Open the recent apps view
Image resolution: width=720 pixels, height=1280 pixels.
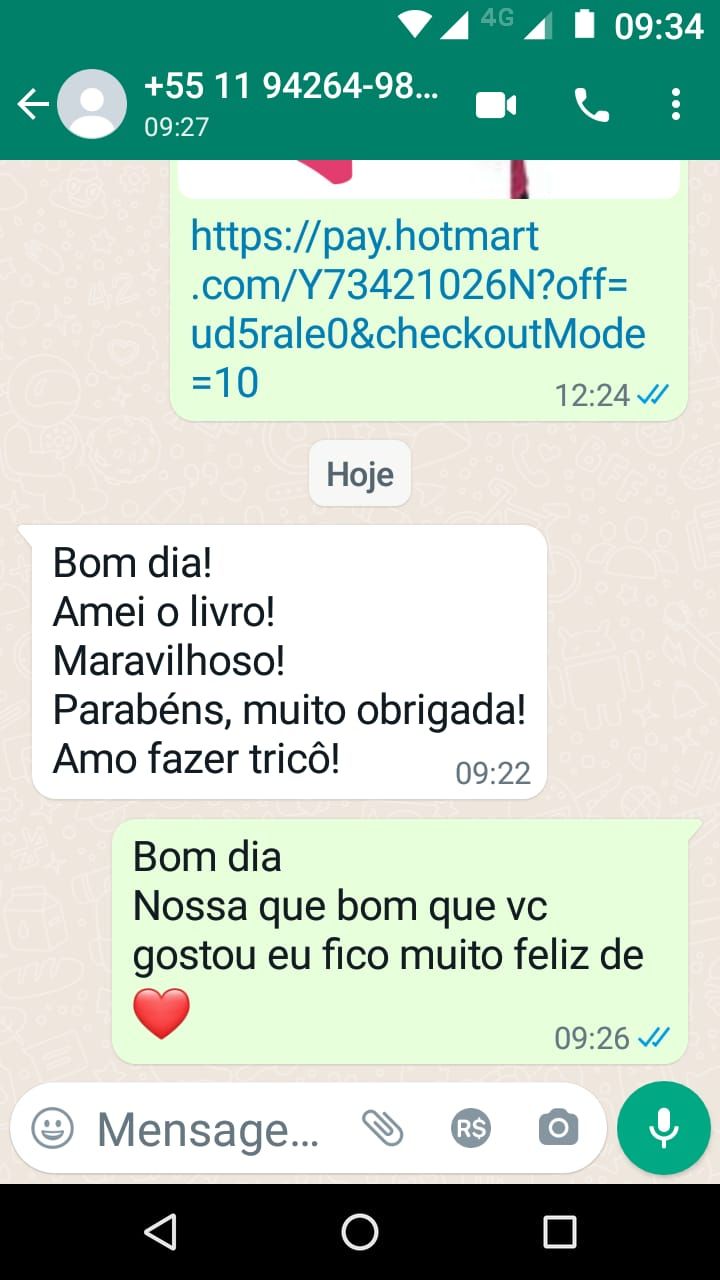(559, 1232)
